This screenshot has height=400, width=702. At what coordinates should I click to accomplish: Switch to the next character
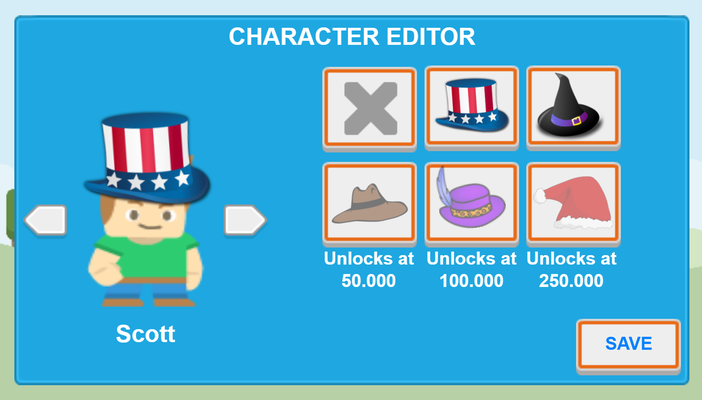click(x=244, y=220)
